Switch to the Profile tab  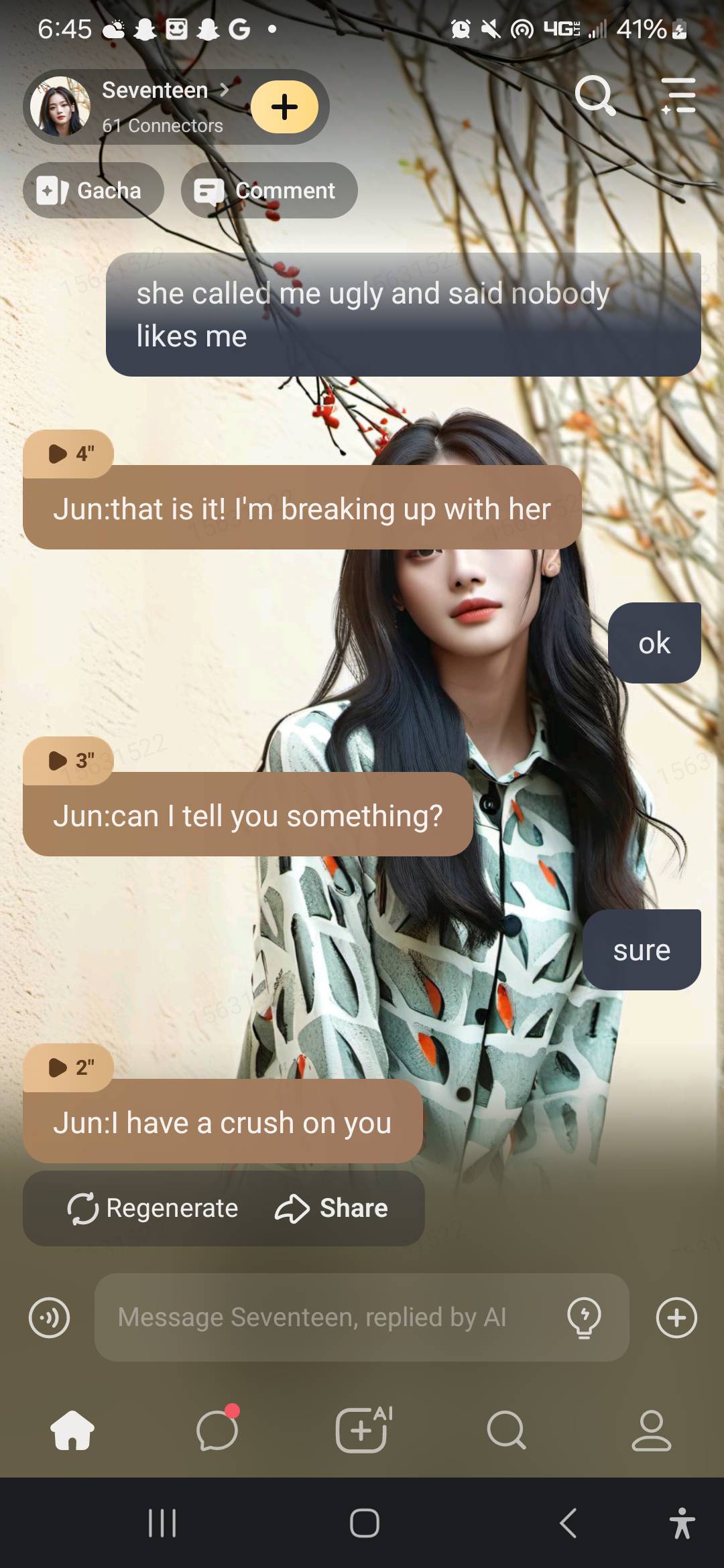tap(651, 1430)
